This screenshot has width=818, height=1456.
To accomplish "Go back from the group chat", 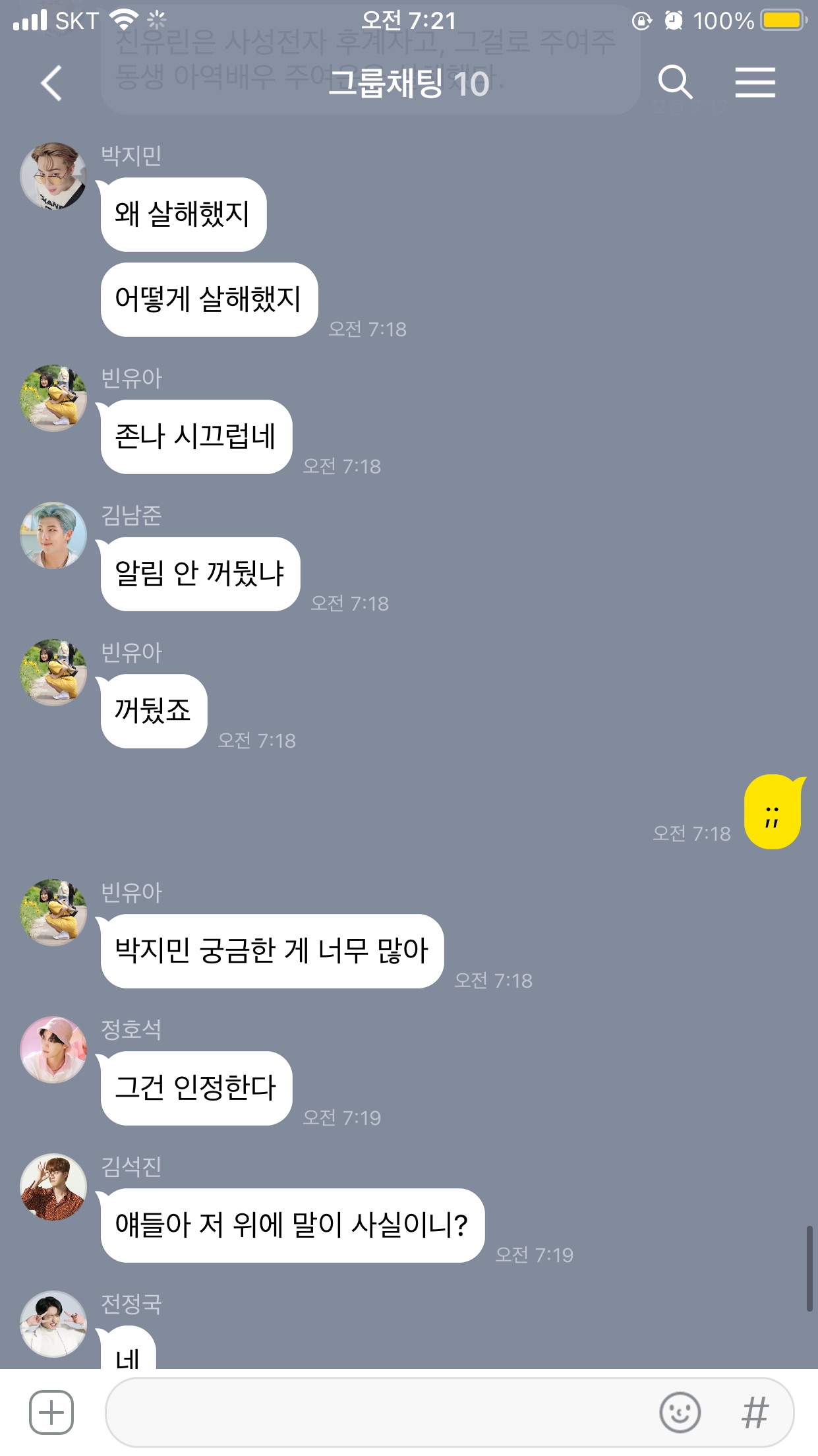I will click(51, 83).
